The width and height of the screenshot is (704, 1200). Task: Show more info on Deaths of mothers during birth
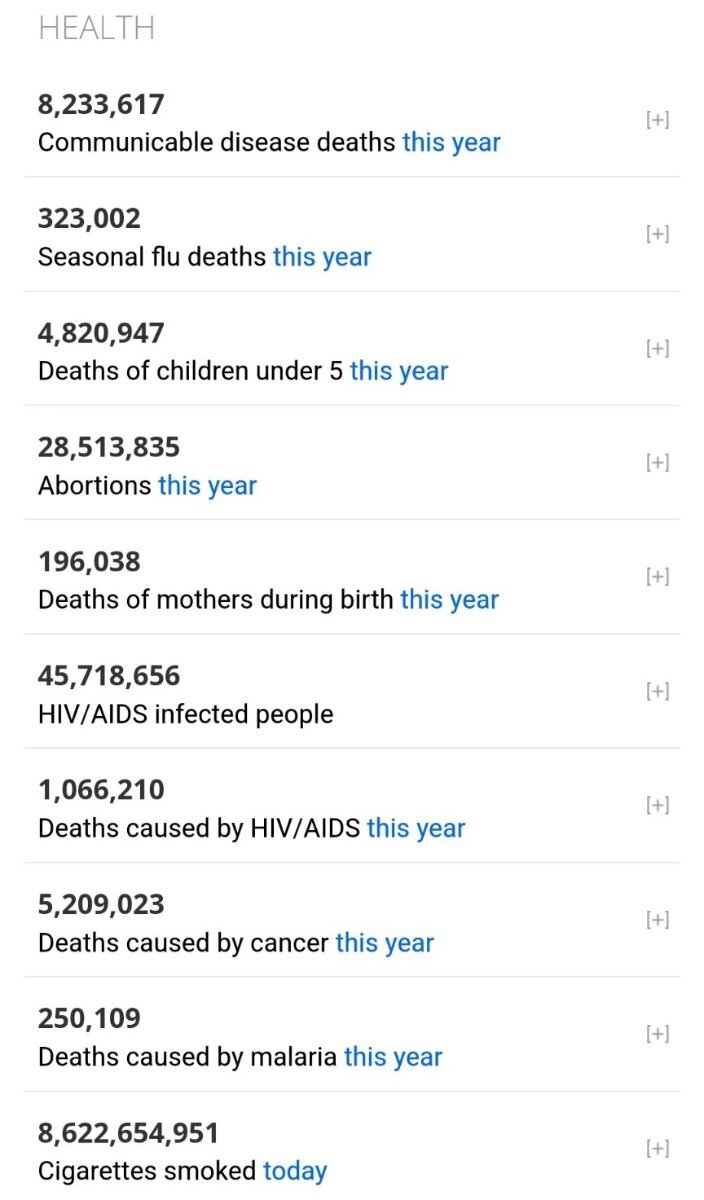coord(657,576)
